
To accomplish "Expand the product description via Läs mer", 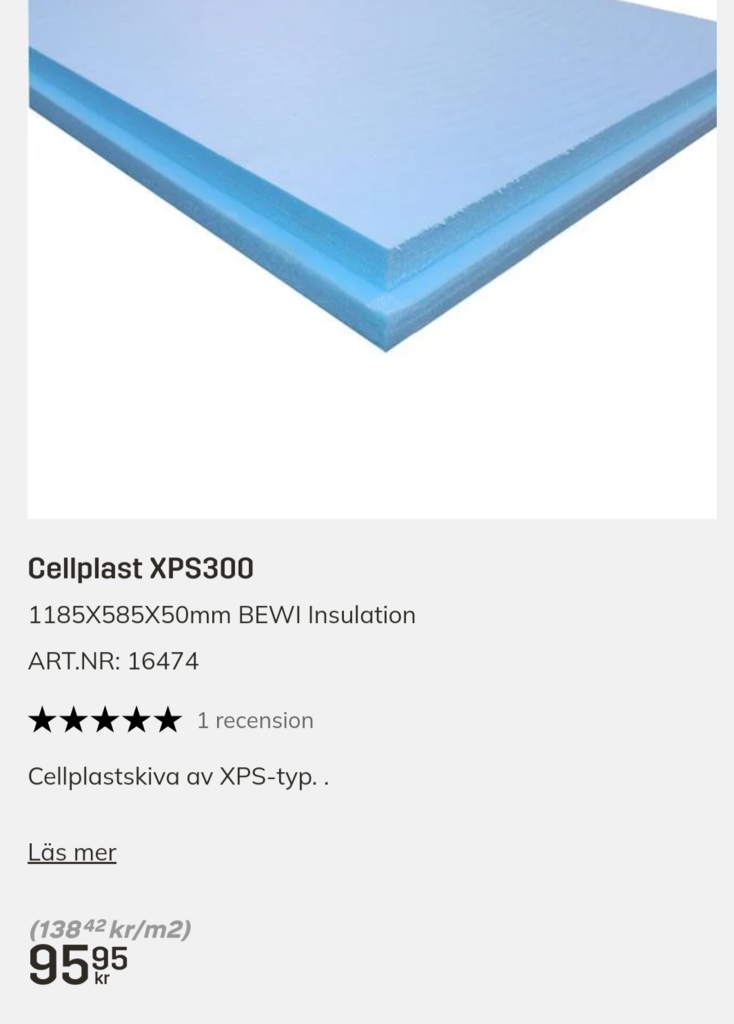I will point(71,852).
